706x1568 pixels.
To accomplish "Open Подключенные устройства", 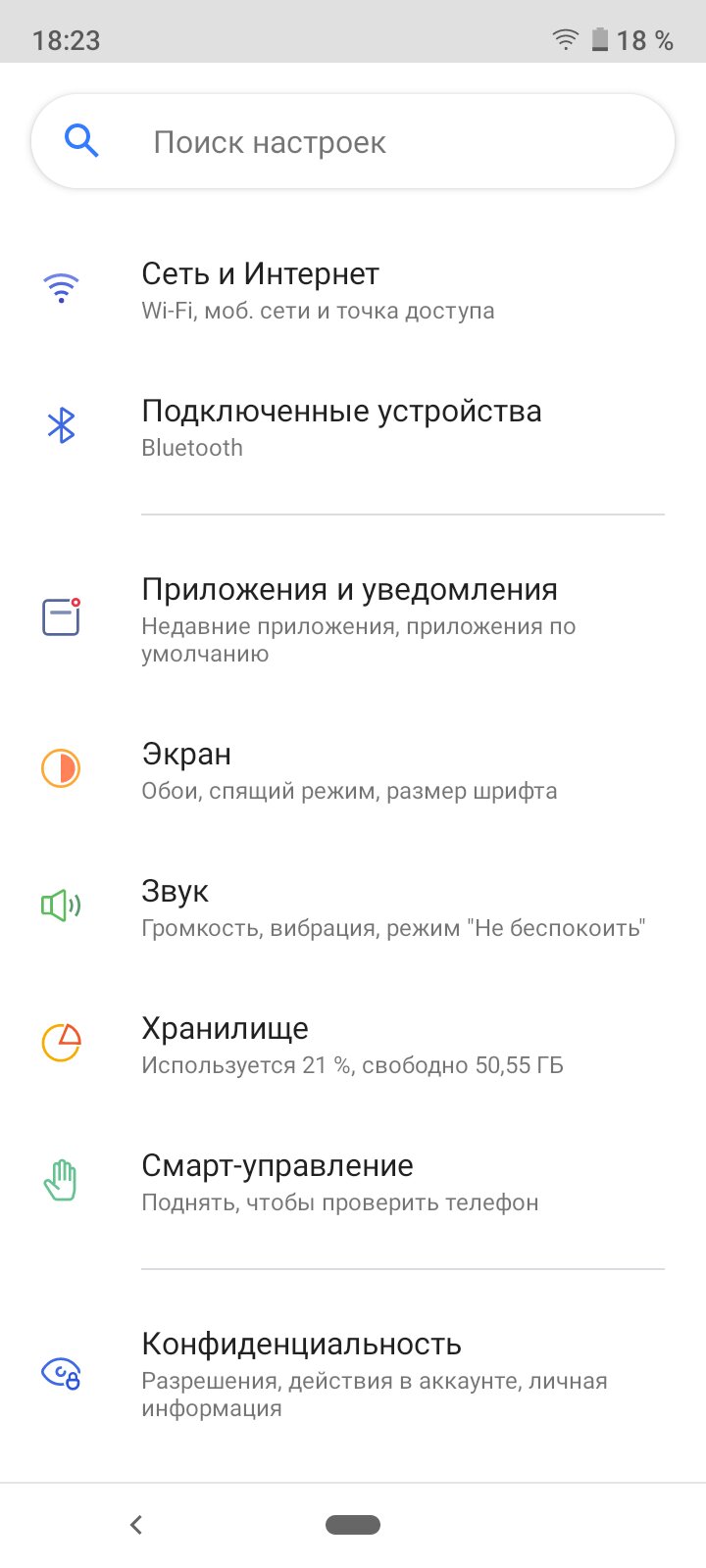I will [x=353, y=427].
